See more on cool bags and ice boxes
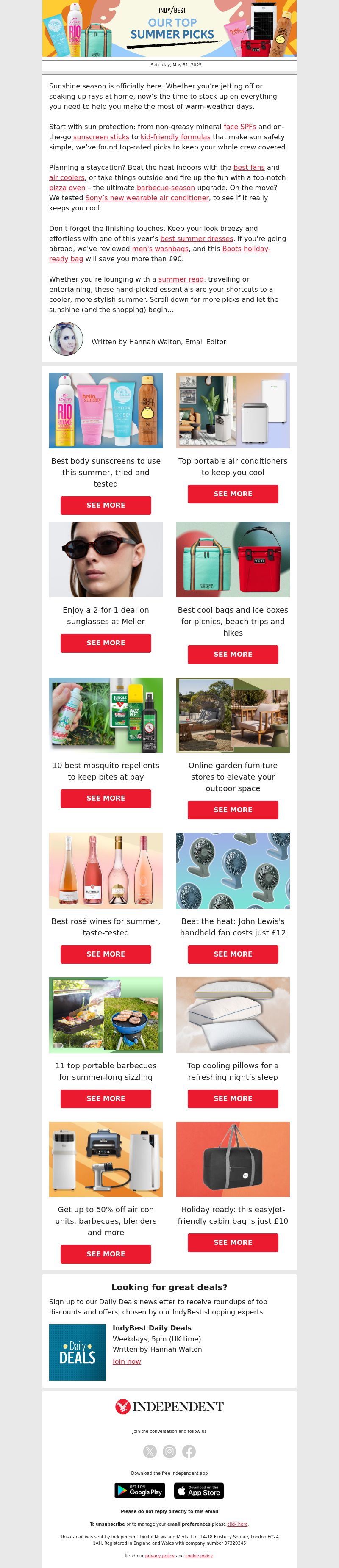Viewport: 339px width, 1568px height. (233, 654)
